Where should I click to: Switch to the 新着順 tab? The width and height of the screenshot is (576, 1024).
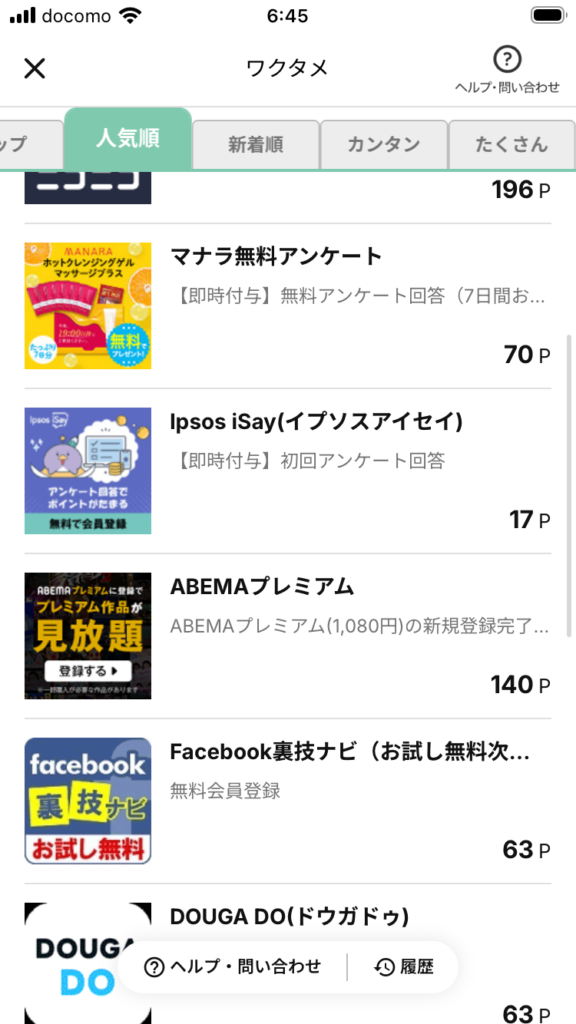pyautogui.click(x=255, y=144)
